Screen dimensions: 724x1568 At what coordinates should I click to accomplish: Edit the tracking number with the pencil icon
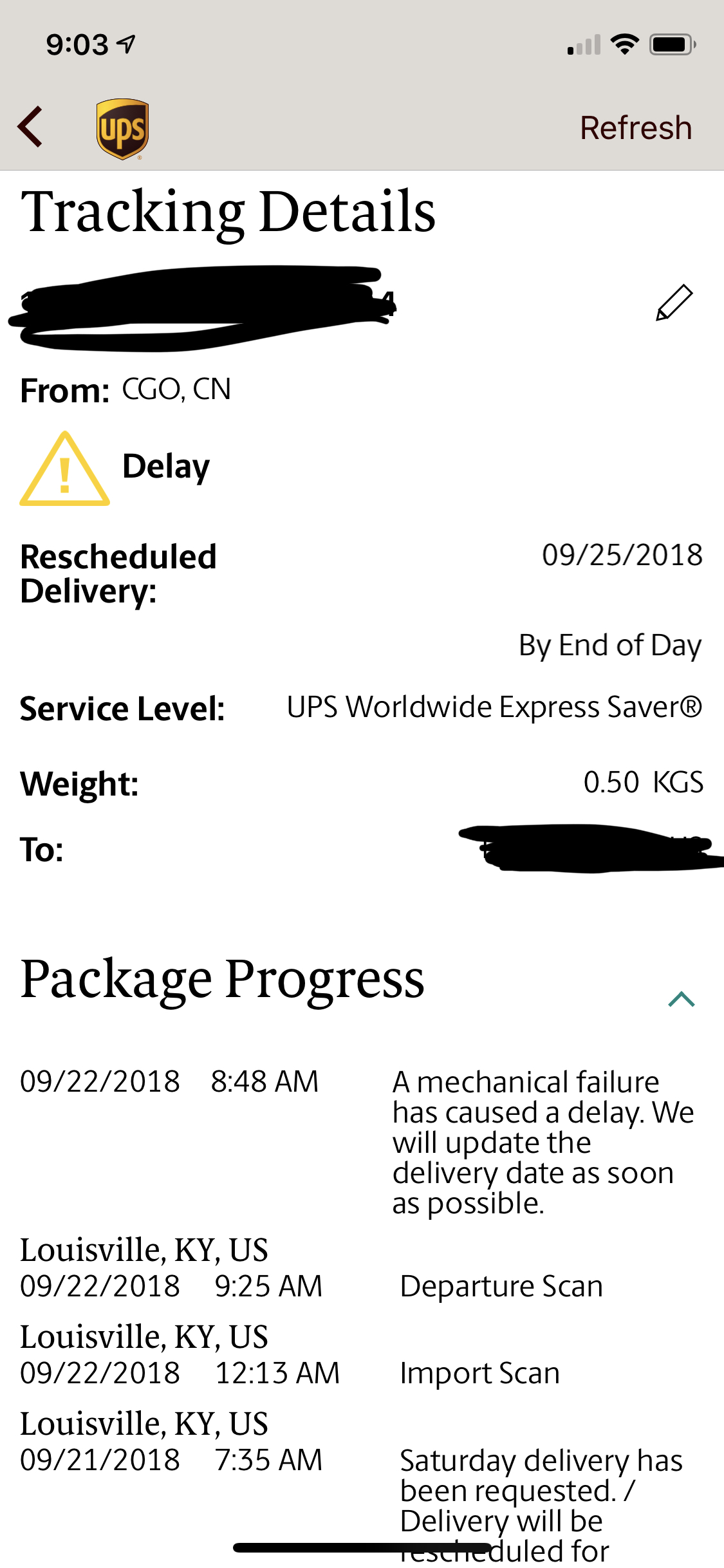(x=674, y=302)
